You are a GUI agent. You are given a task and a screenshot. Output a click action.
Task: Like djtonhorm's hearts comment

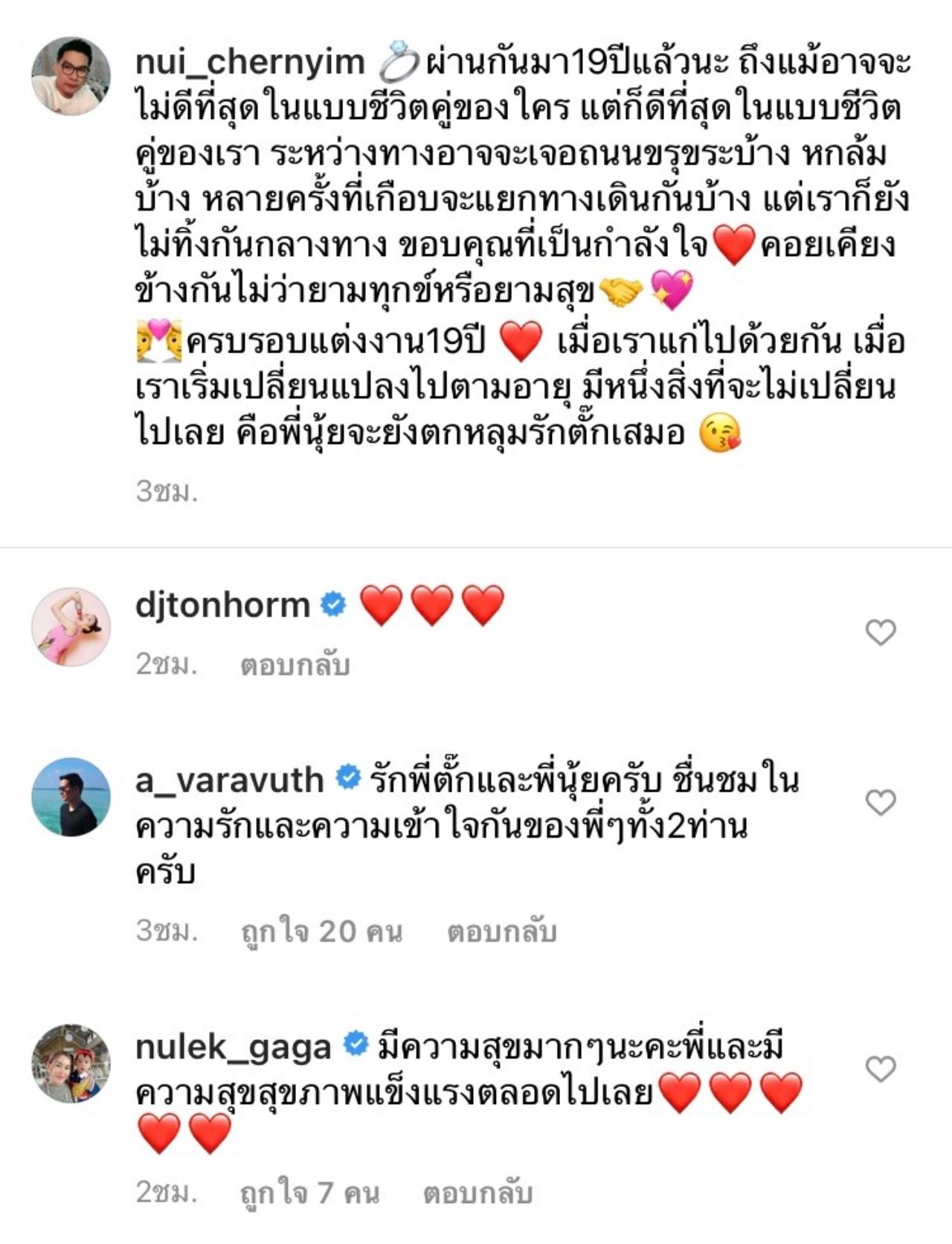click(881, 632)
